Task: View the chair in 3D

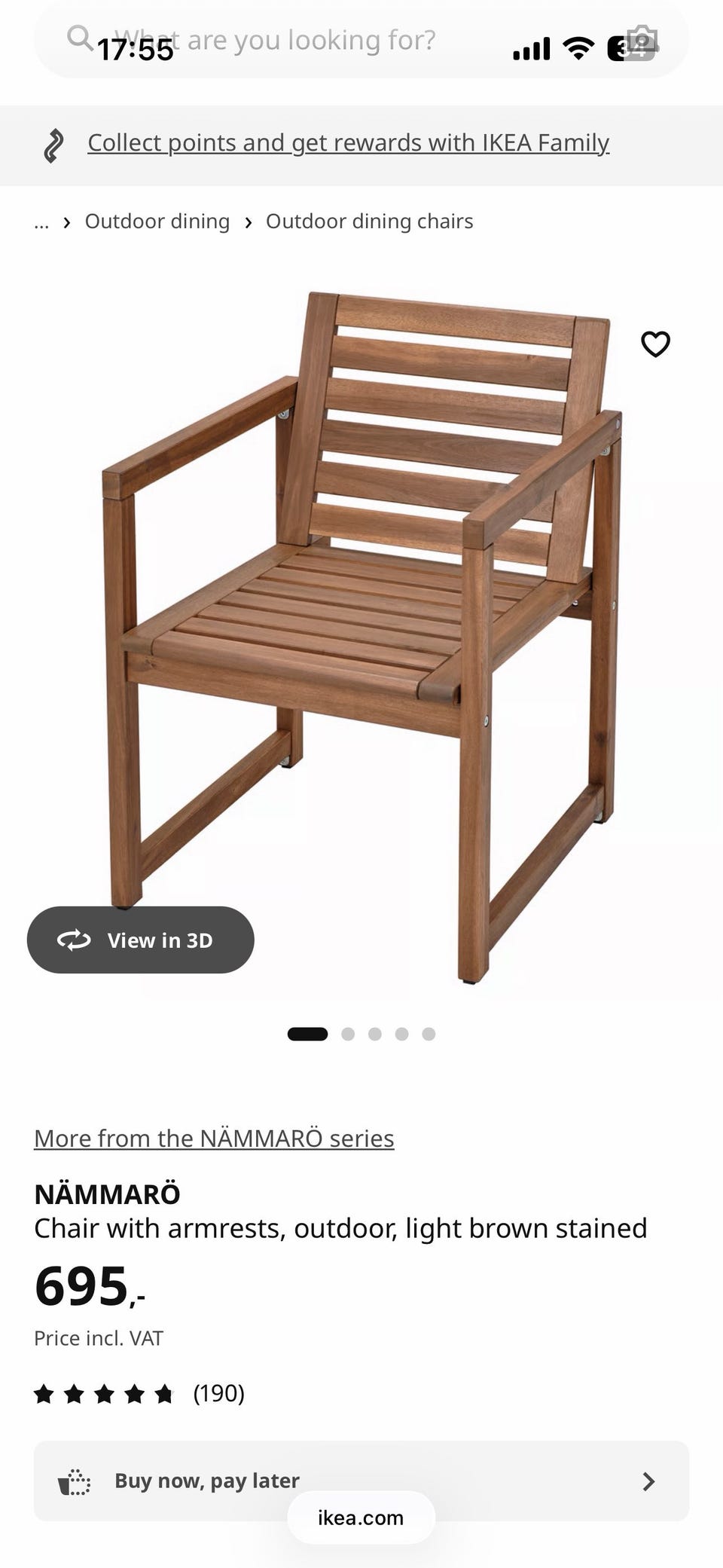Action: click(141, 940)
